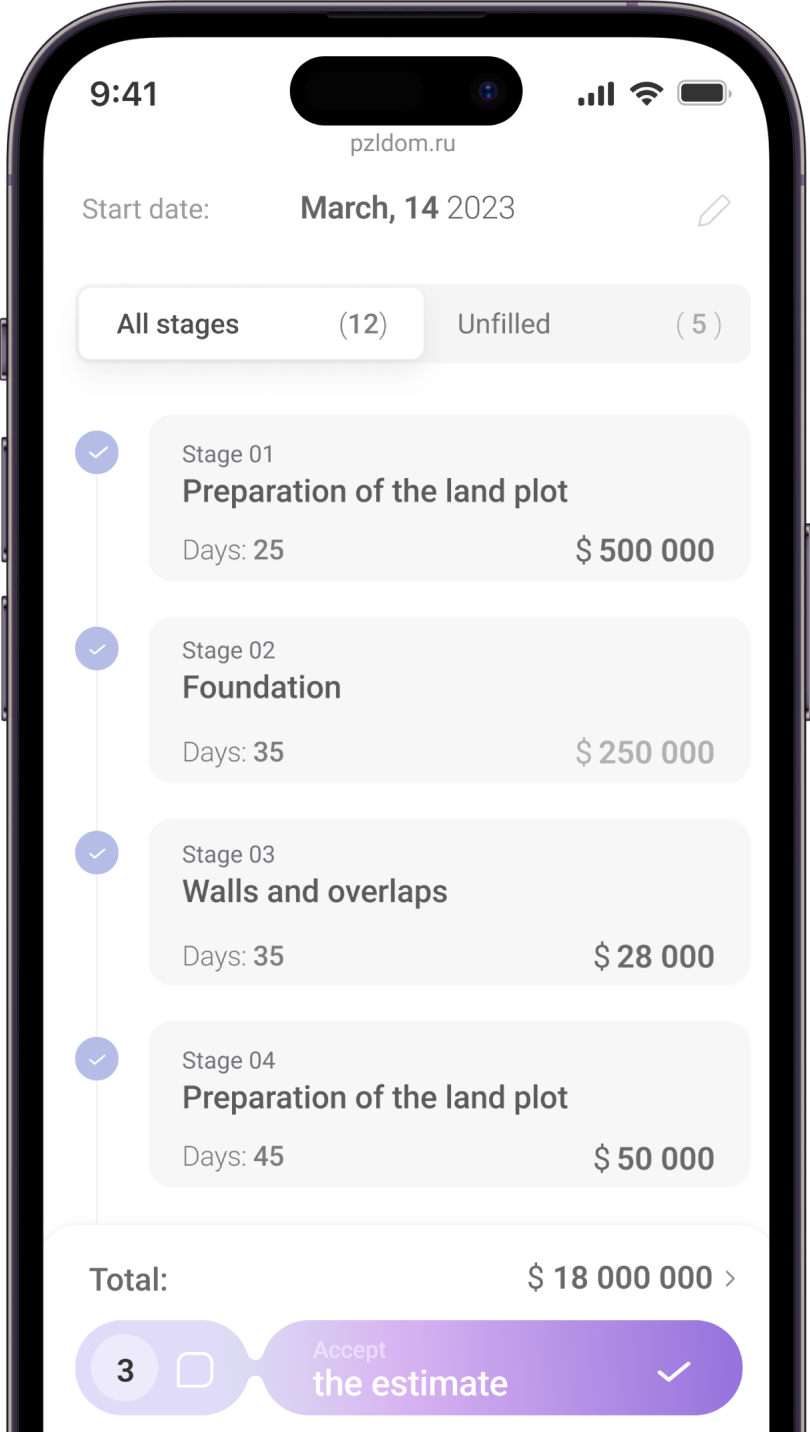Open Stage 01 Preparation of the land plot
The image size is (810, 1432).
pos(449,498)
